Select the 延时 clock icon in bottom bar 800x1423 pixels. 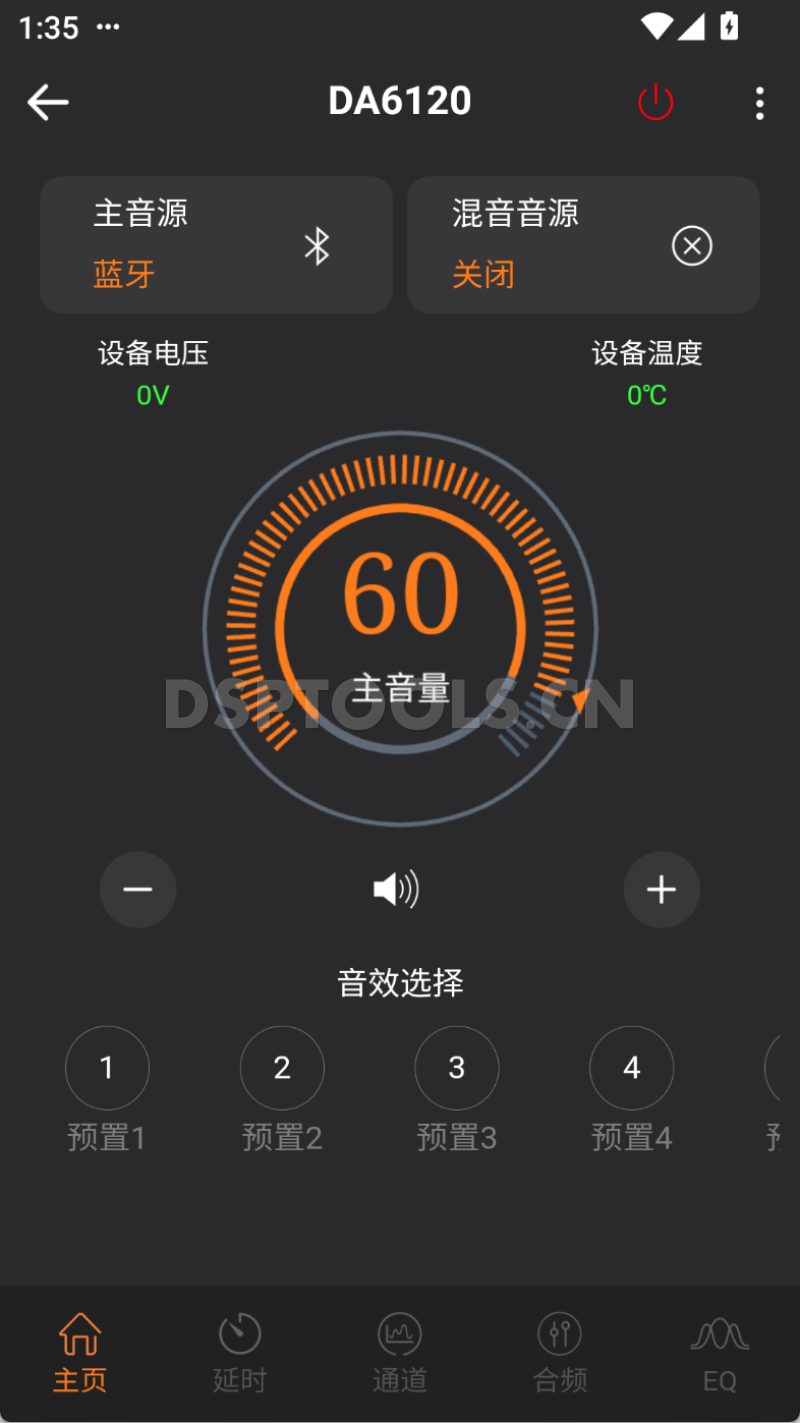tap(239, 1334)
